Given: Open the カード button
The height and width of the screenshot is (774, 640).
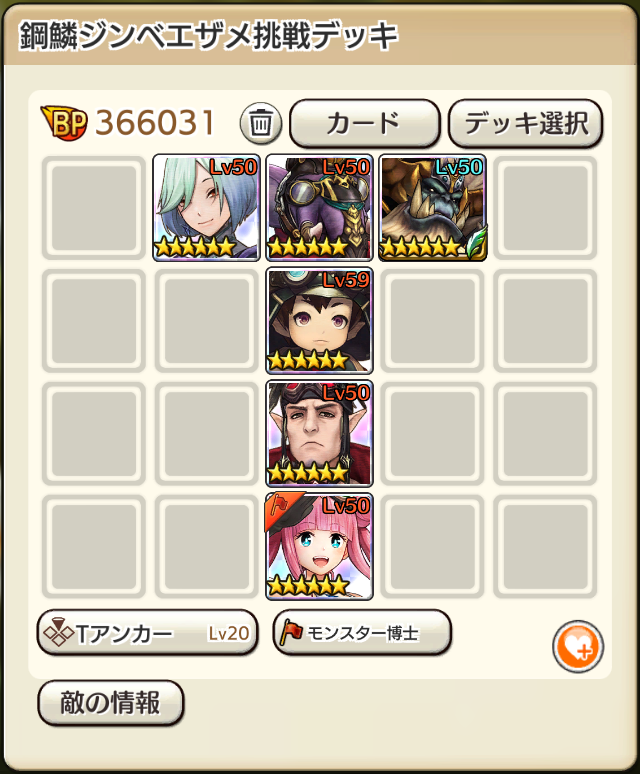Looking at the screenshot, I should pyautogui.click(x=364, y=123).
